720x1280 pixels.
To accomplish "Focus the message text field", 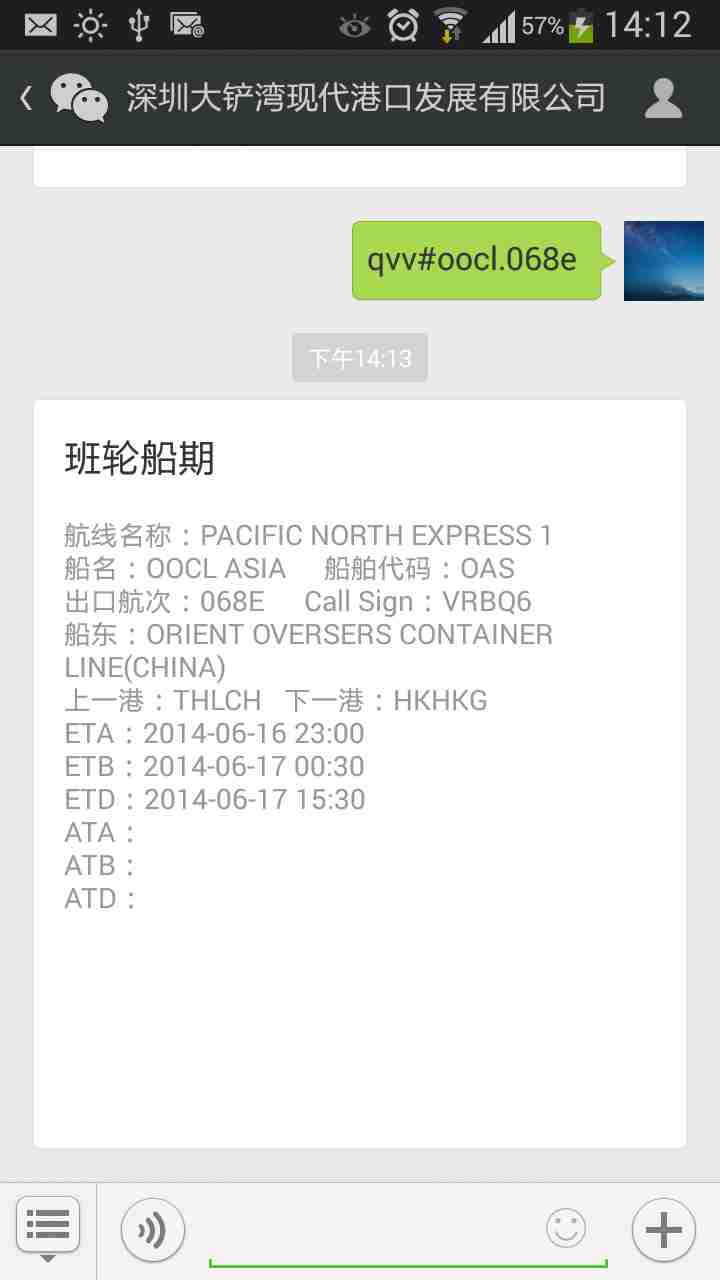I will point(370,1232).
